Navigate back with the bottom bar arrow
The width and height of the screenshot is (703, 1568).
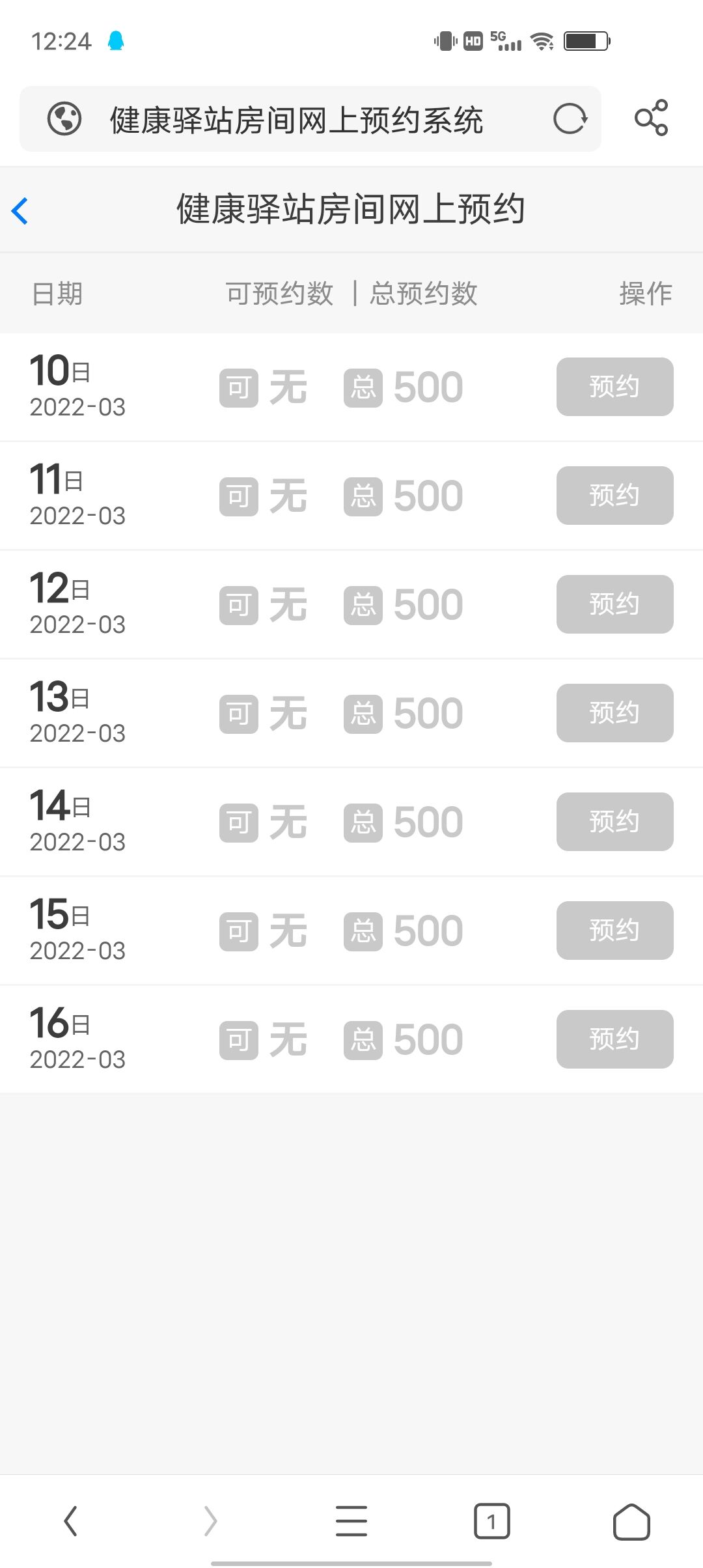(70, 1521)
